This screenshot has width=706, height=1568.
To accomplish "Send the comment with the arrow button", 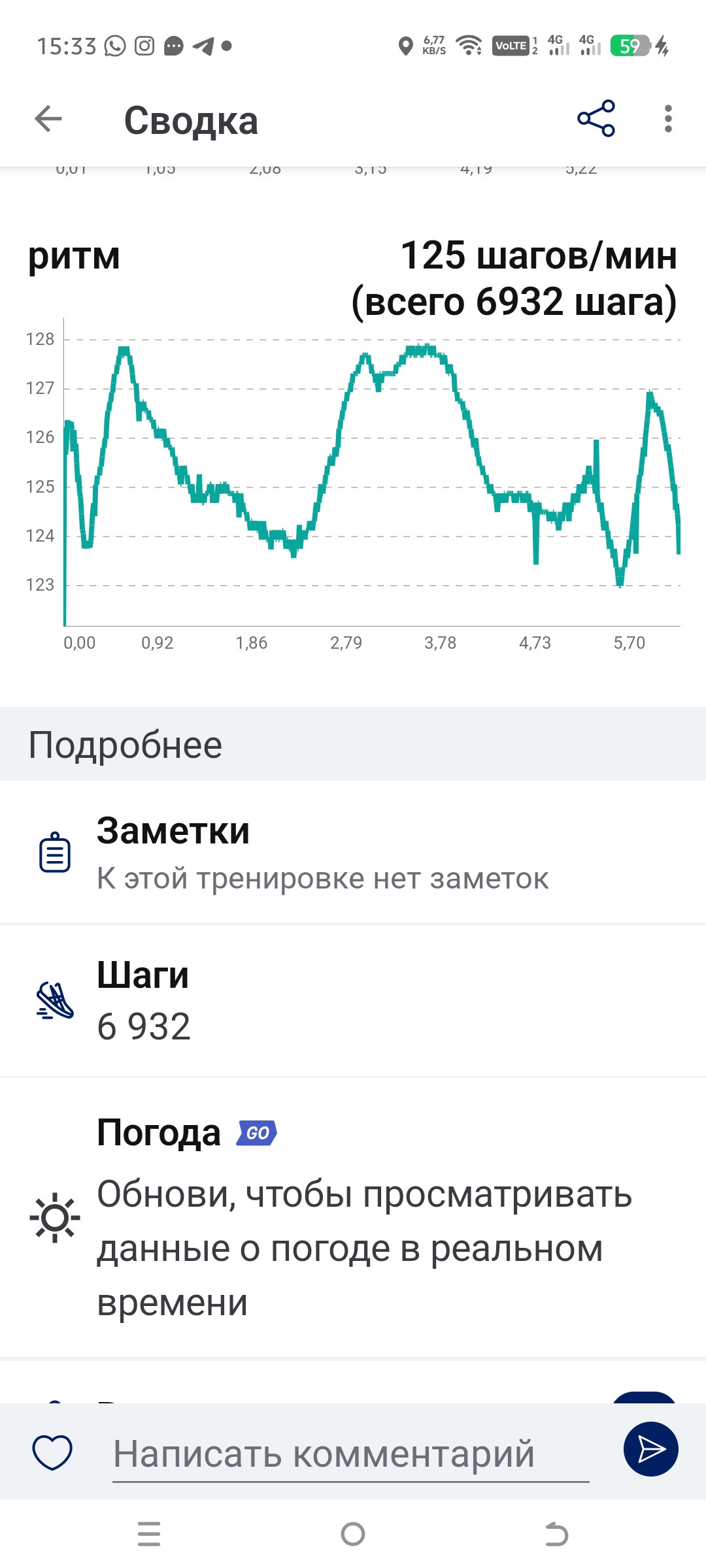I will [650, 1449].
